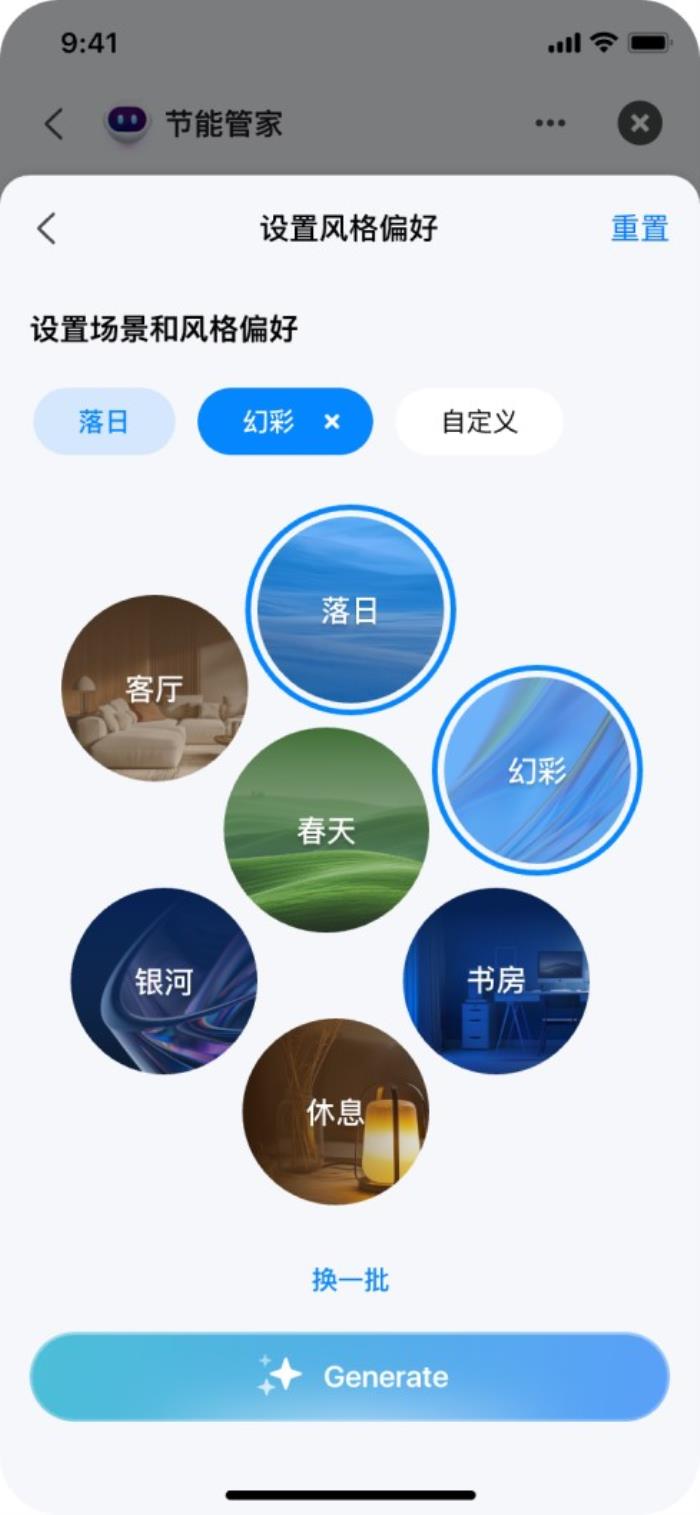This screenshot has height=1515, width=700.
Task: Tap 换一批 to refresh options
Action: pos(350,1280)
